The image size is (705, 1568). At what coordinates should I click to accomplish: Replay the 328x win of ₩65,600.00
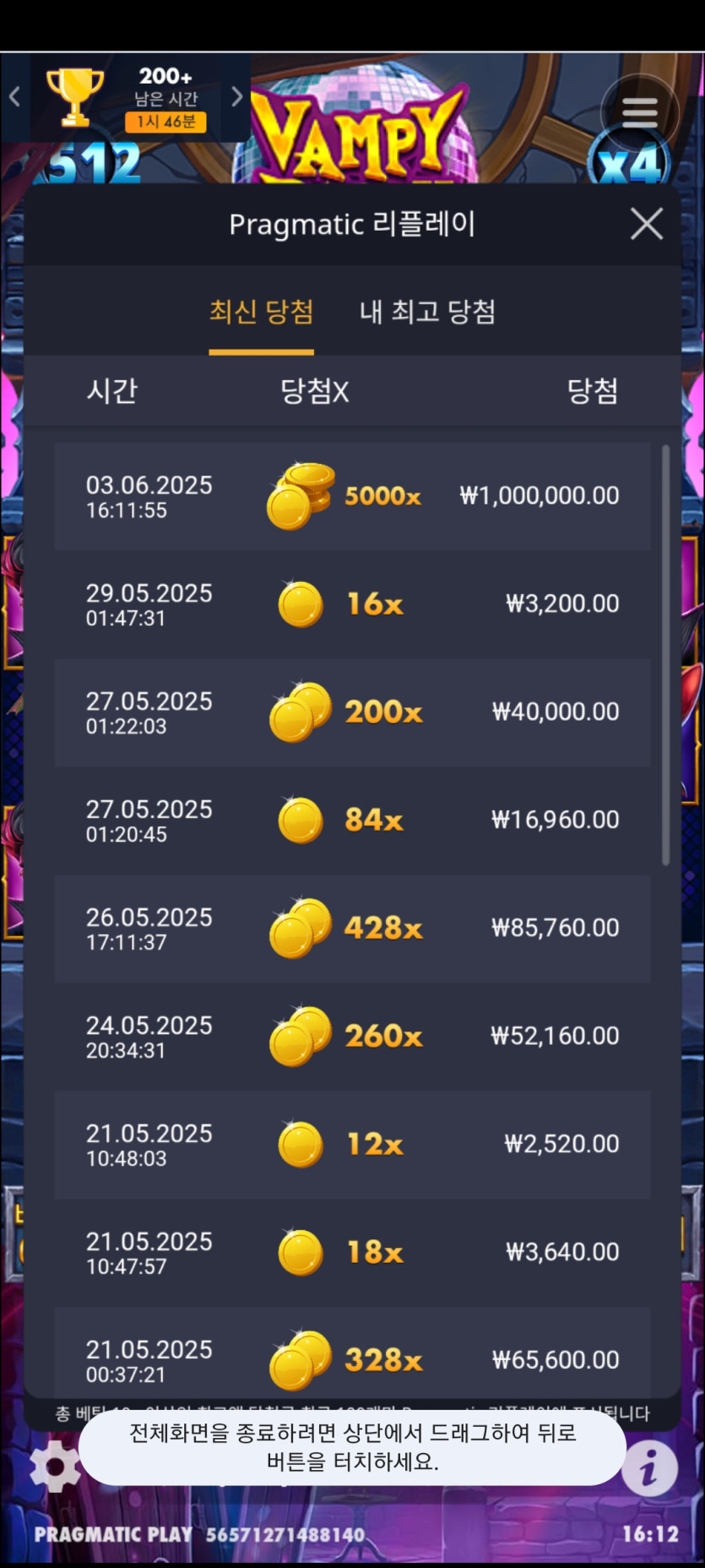[352, 1357]
